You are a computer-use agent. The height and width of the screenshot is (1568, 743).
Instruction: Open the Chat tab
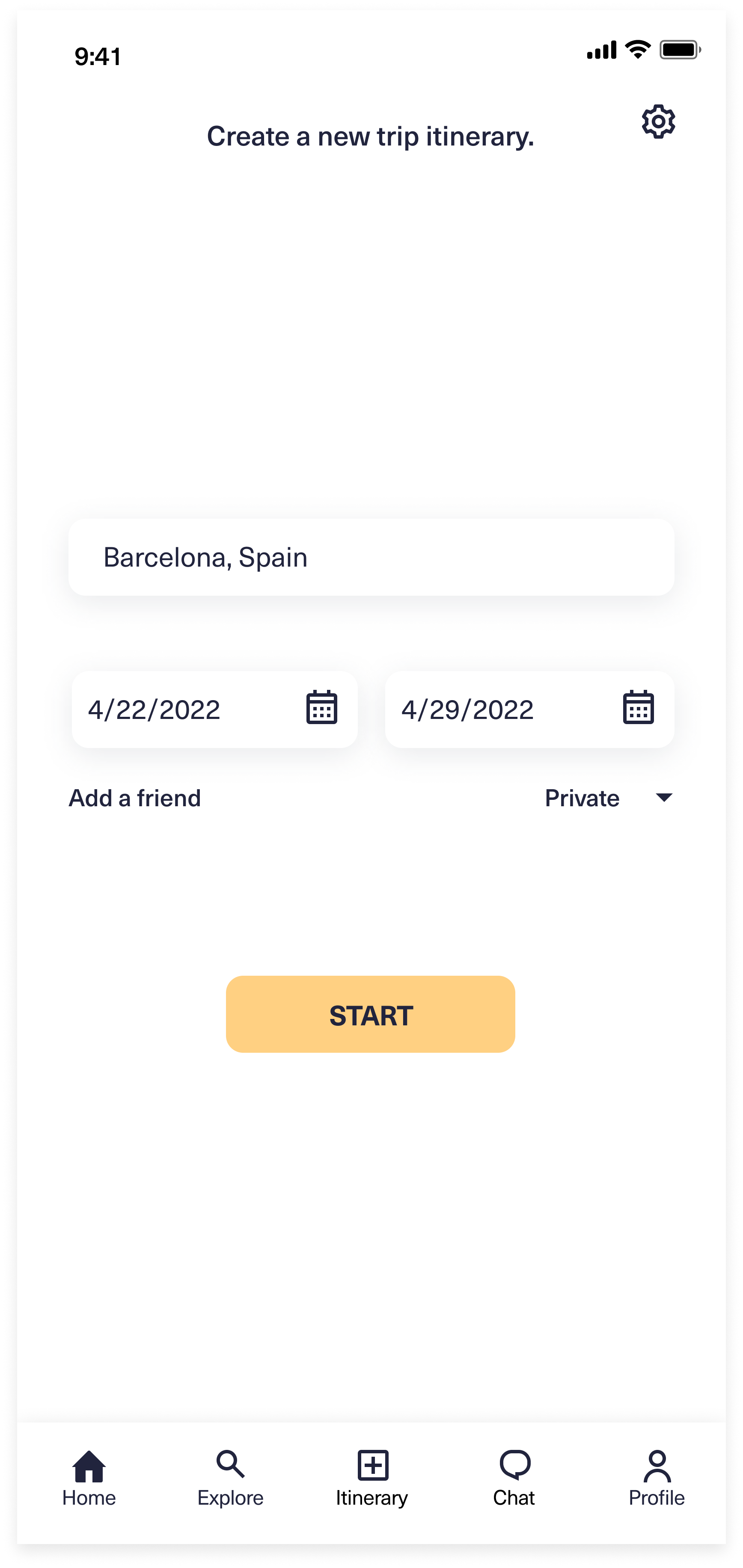click(514, 1478)
